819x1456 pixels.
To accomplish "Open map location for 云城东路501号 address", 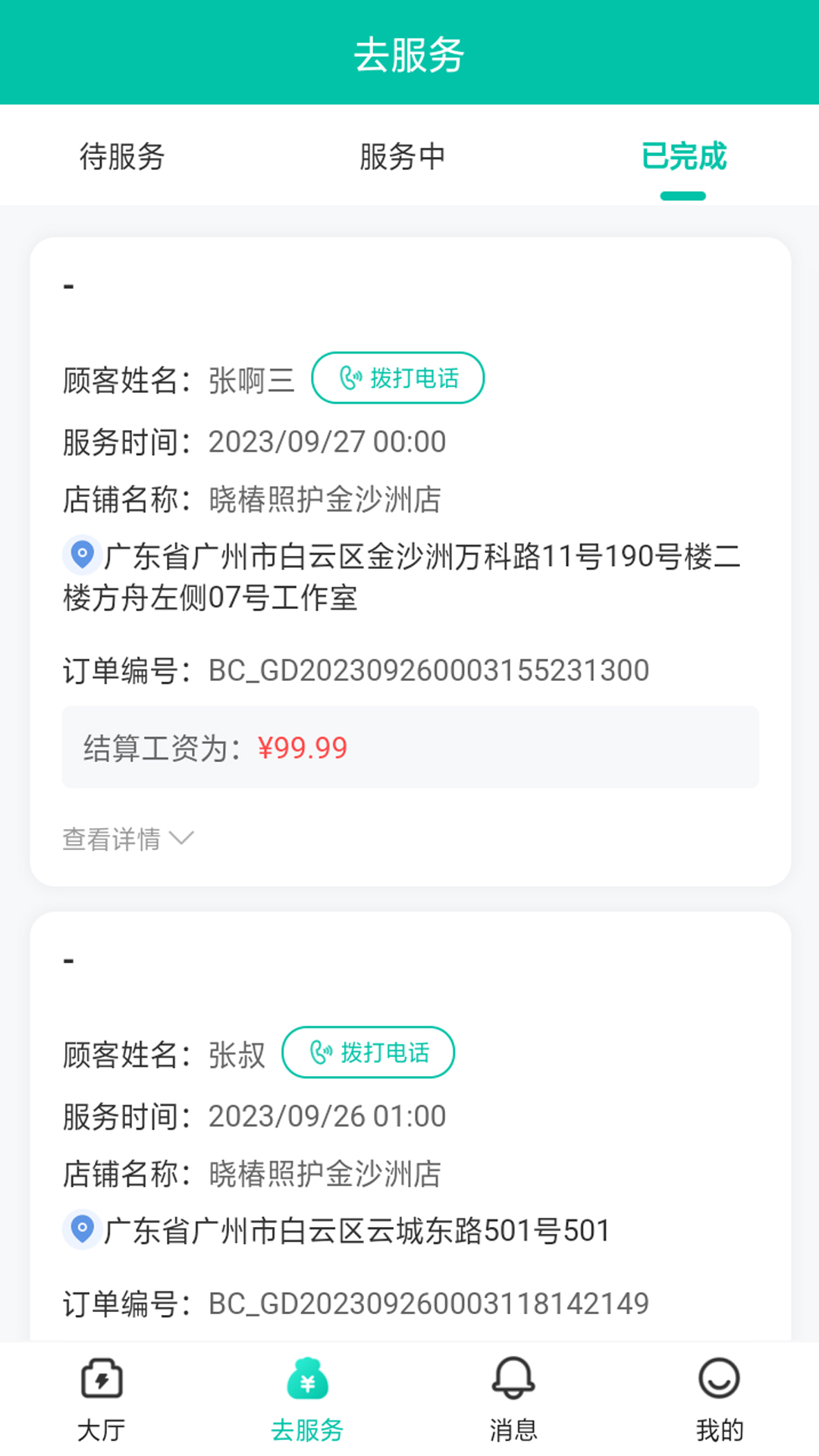I will (x=82, y=1228).
